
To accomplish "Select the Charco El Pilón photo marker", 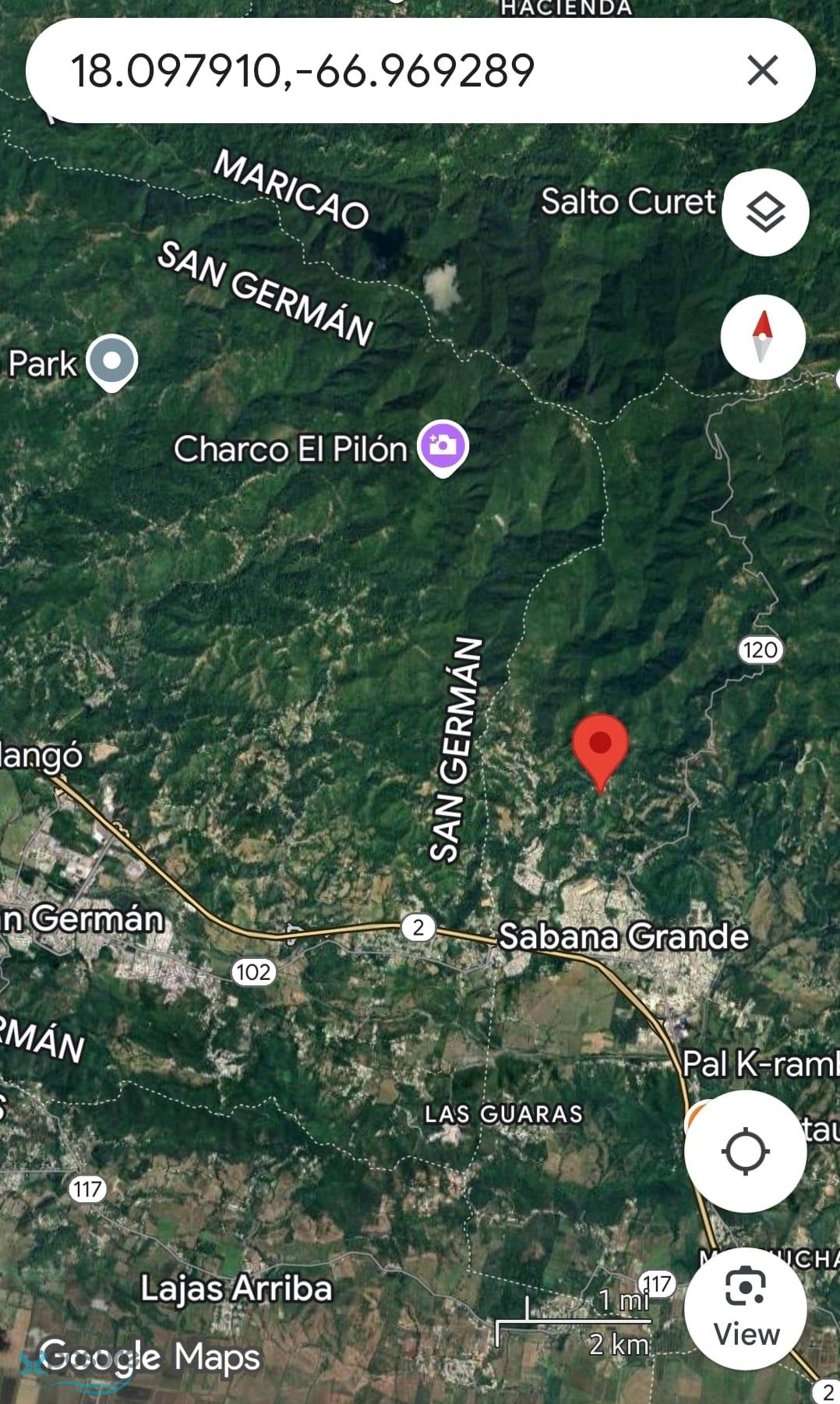I will pos(443,447).
